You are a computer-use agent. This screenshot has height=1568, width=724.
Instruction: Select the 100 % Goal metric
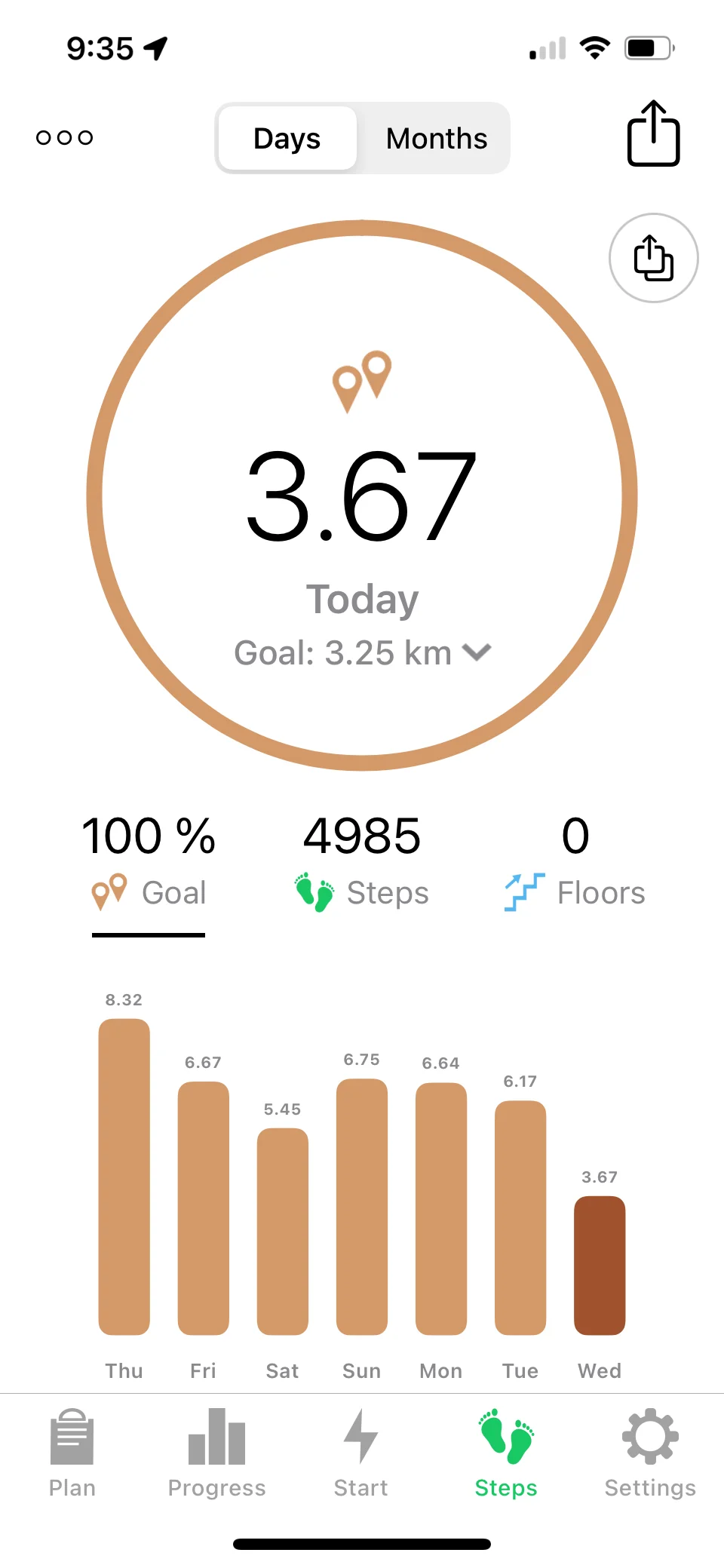coord(149,861)
